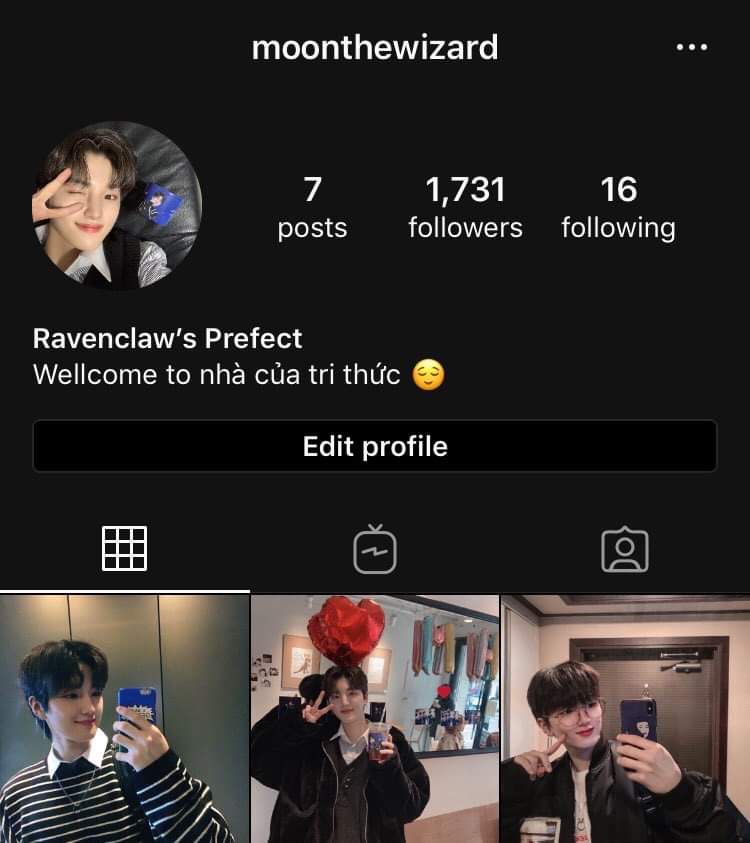Open the profile picture
The height and width of the screenshot is (843, 750).
[x=118, y=207]
